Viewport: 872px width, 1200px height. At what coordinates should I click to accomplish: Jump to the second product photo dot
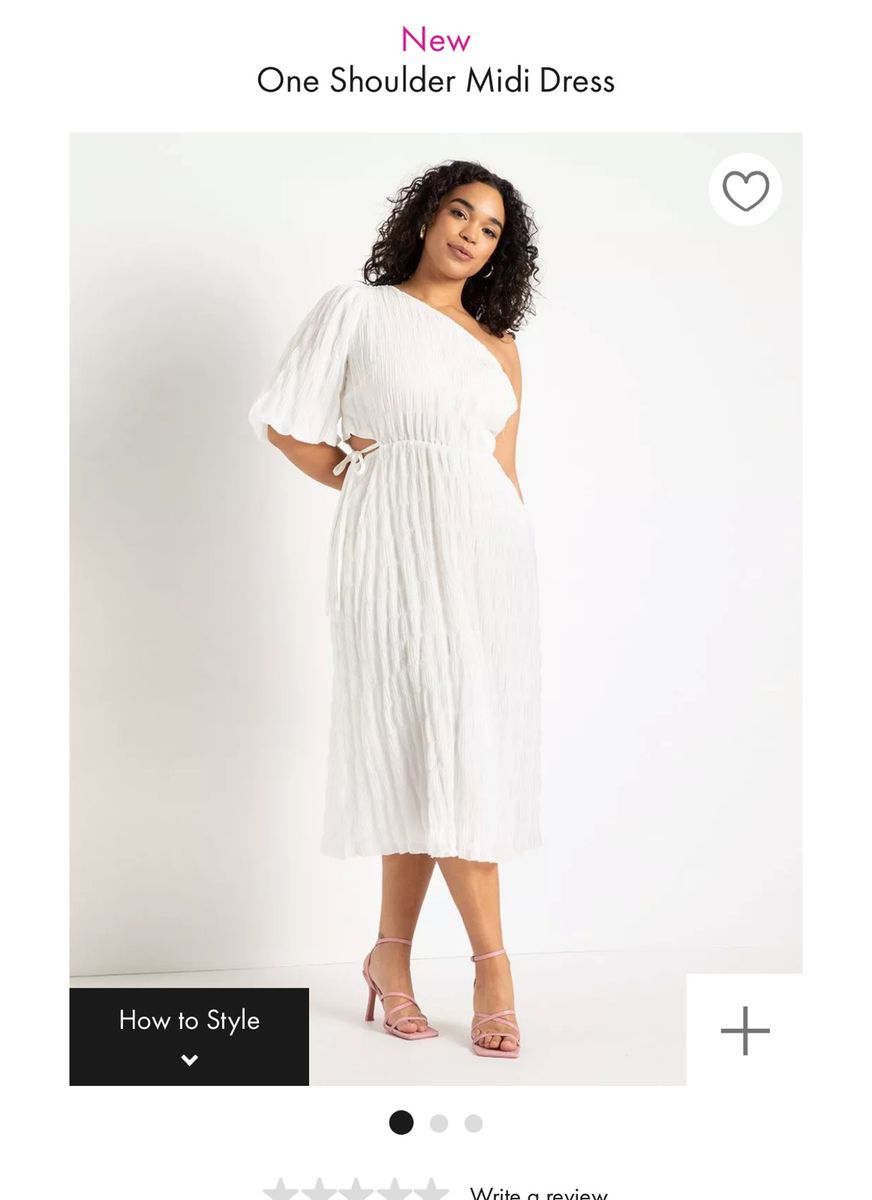[438, 1123]
